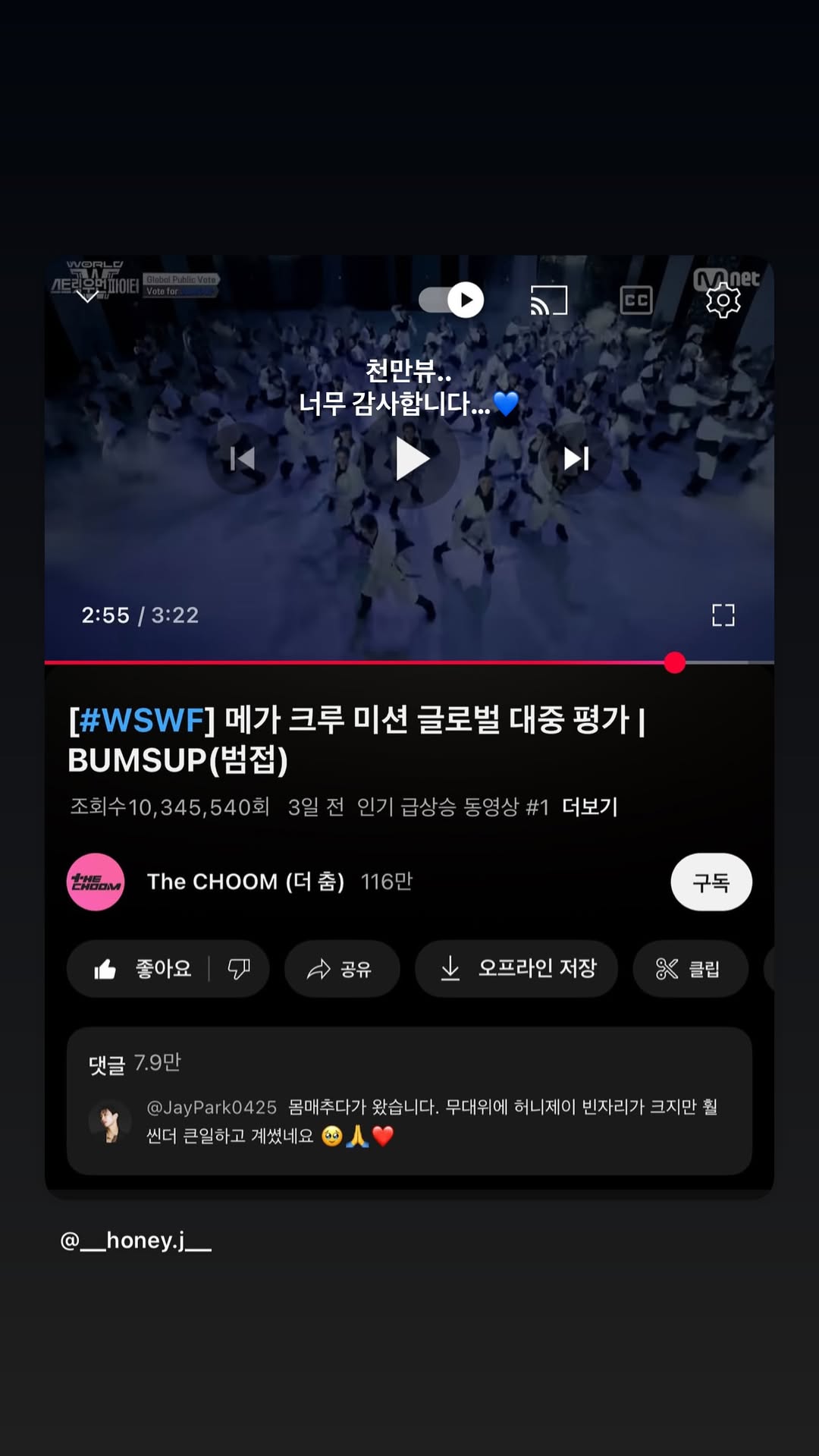Save video offline via 오프라인 저장

(x=516, y=968)
